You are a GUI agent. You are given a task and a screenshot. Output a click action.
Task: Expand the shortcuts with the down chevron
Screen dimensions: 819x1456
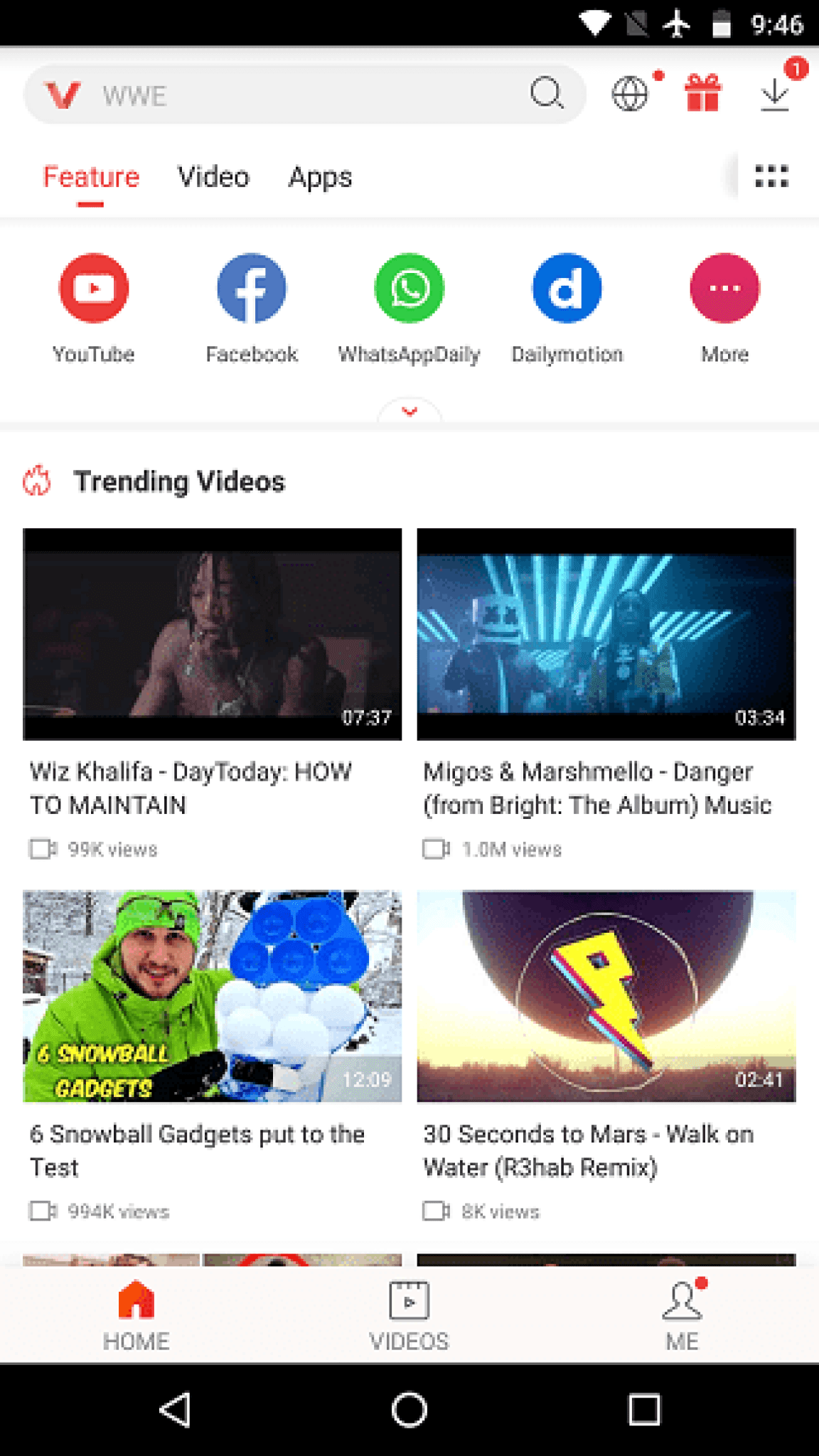pyautogui.click(x=409, y=411)
